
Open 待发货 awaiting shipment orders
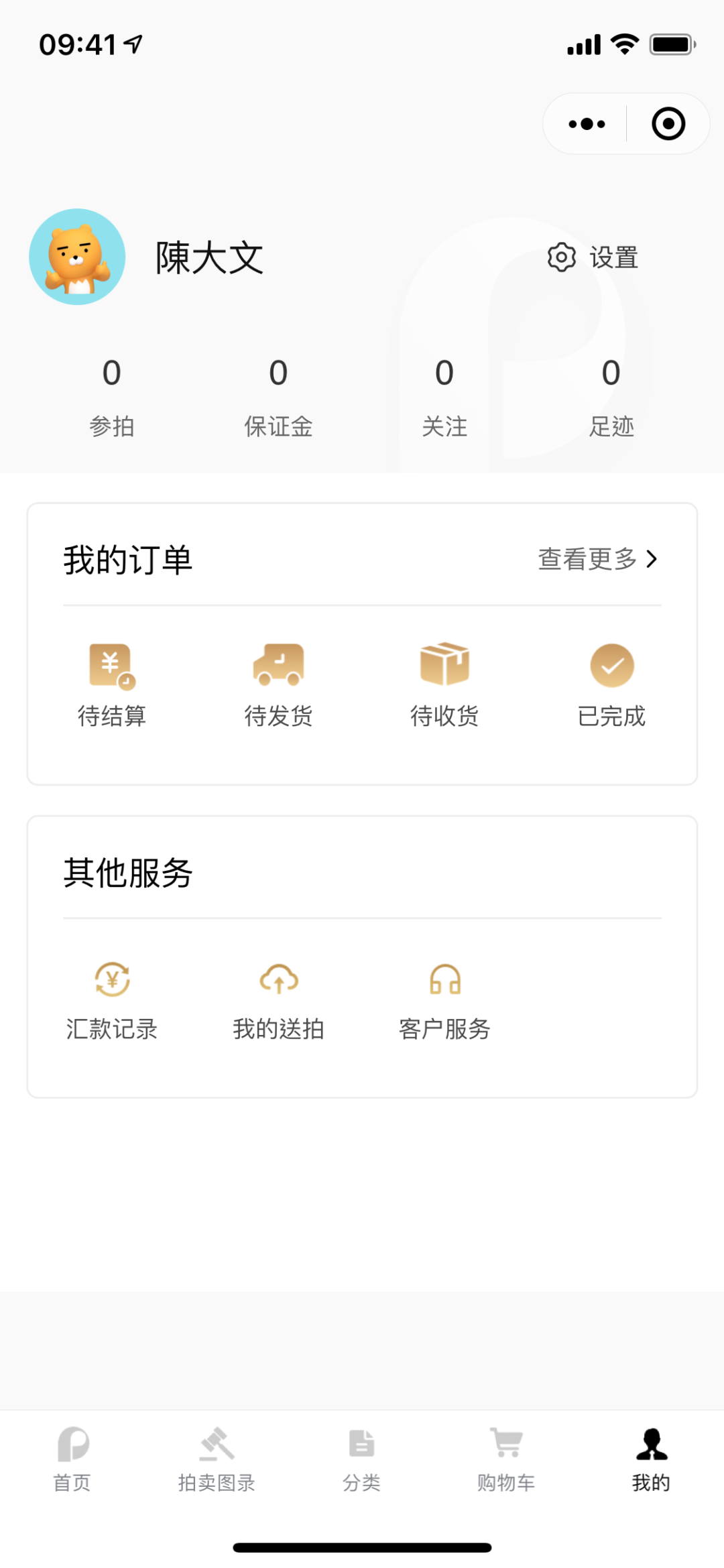[x=278, y=684]
